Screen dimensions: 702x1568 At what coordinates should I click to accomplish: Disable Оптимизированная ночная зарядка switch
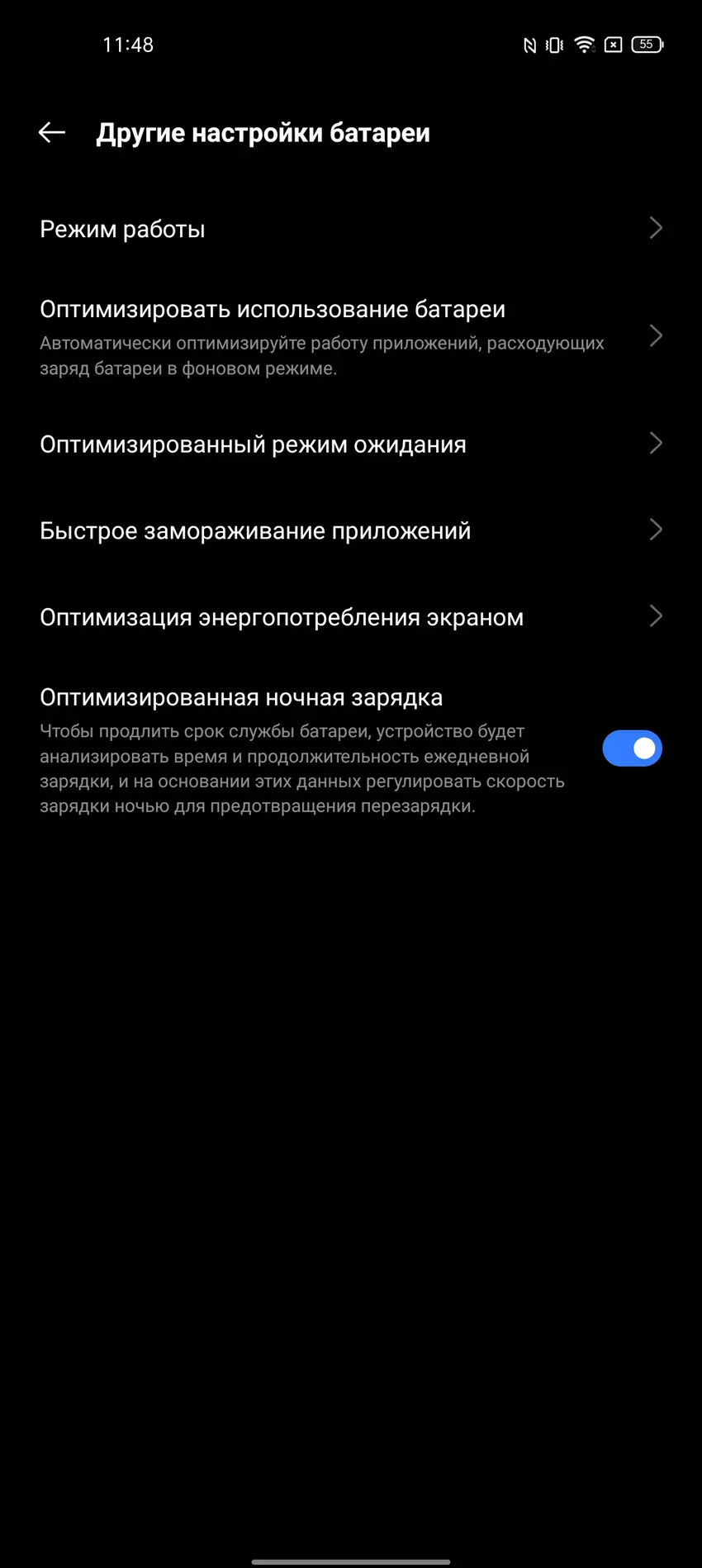click(632, 748)
